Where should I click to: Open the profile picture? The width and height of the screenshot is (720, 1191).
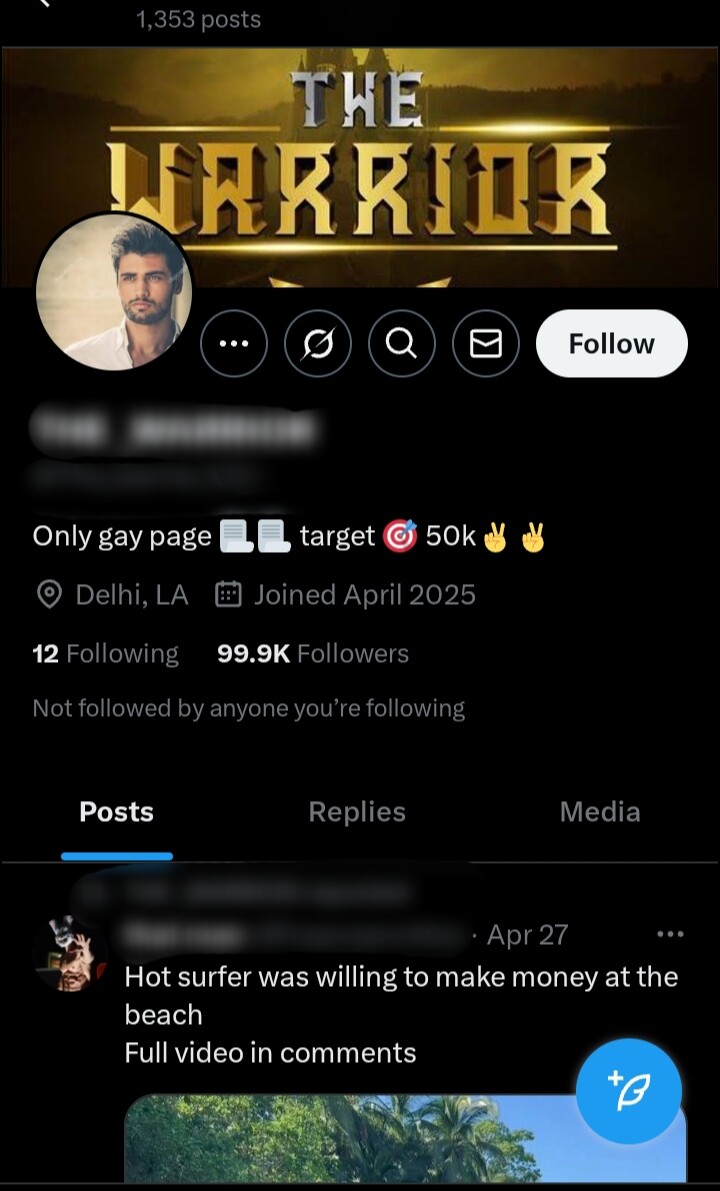point(114,292)
